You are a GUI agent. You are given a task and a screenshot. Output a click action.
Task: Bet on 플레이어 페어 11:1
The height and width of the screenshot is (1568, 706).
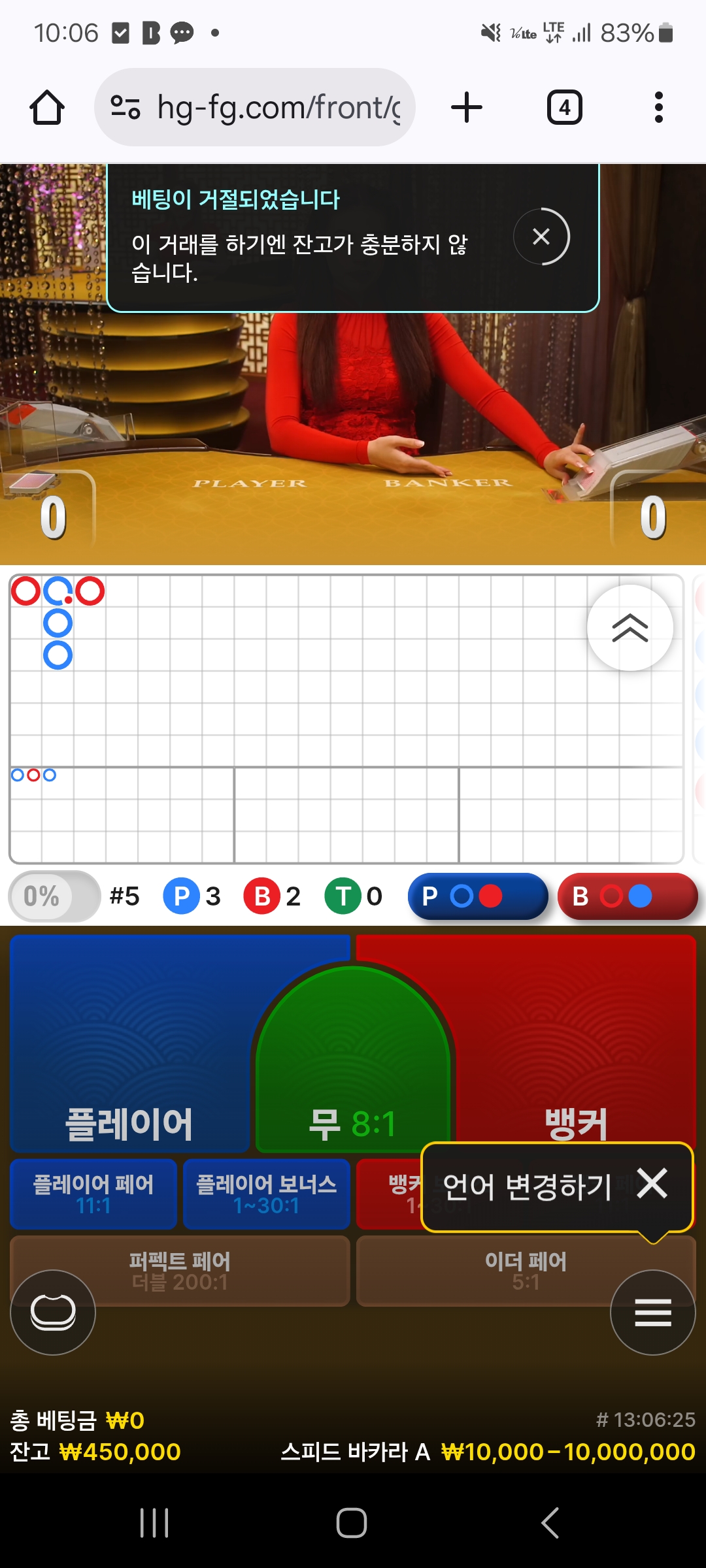[93, 1194]
